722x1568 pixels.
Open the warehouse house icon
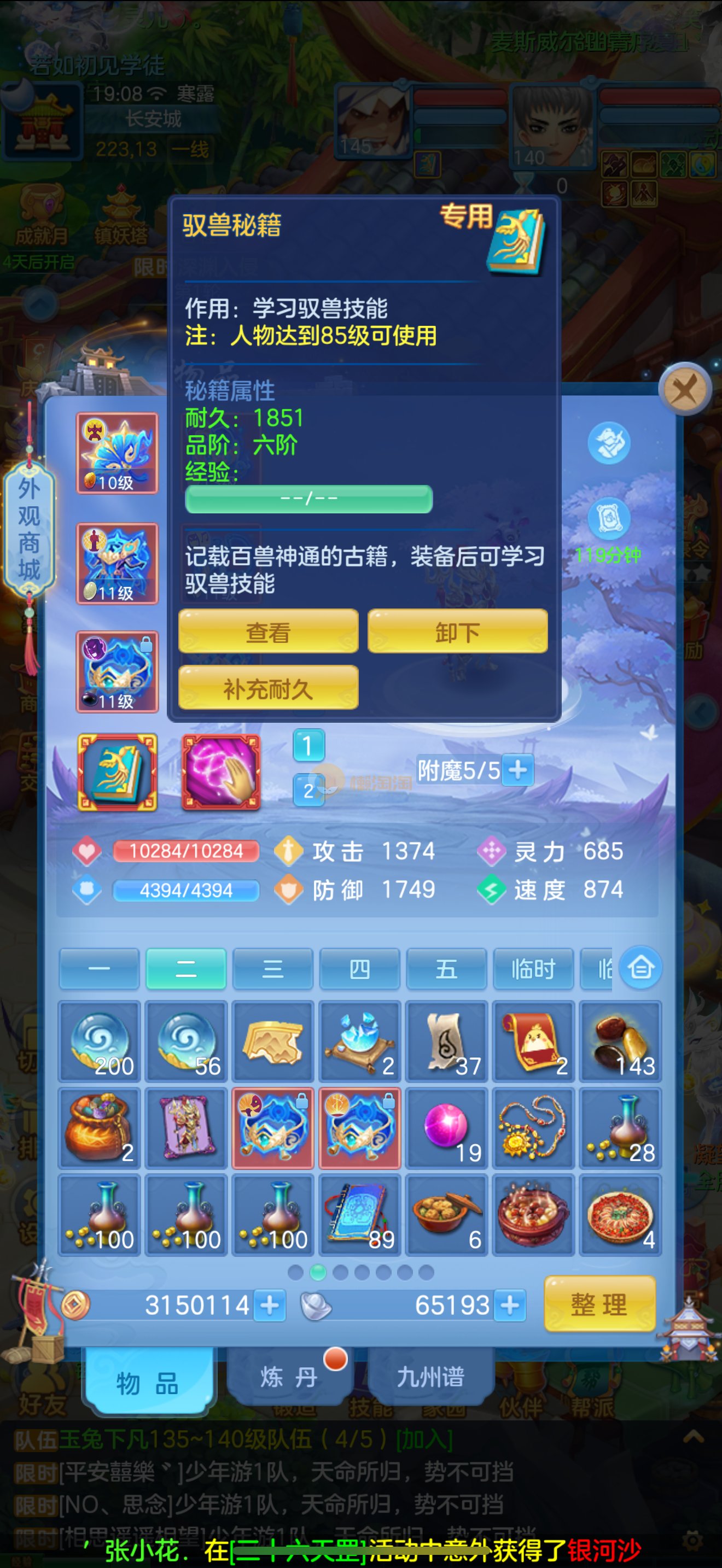pyautogui.click(x=641, y=967)
